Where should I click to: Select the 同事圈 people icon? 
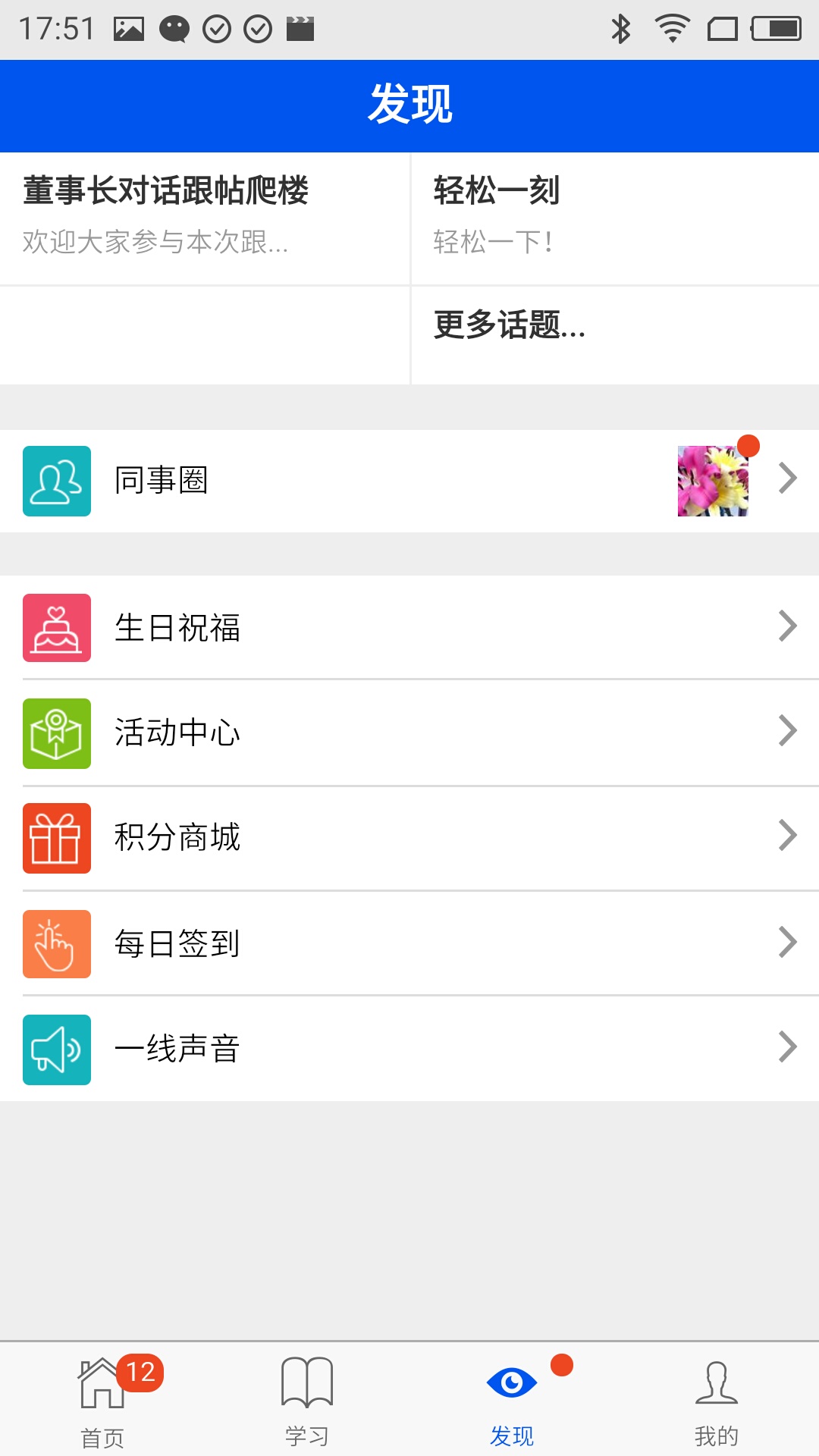click(x=57, y=479)
